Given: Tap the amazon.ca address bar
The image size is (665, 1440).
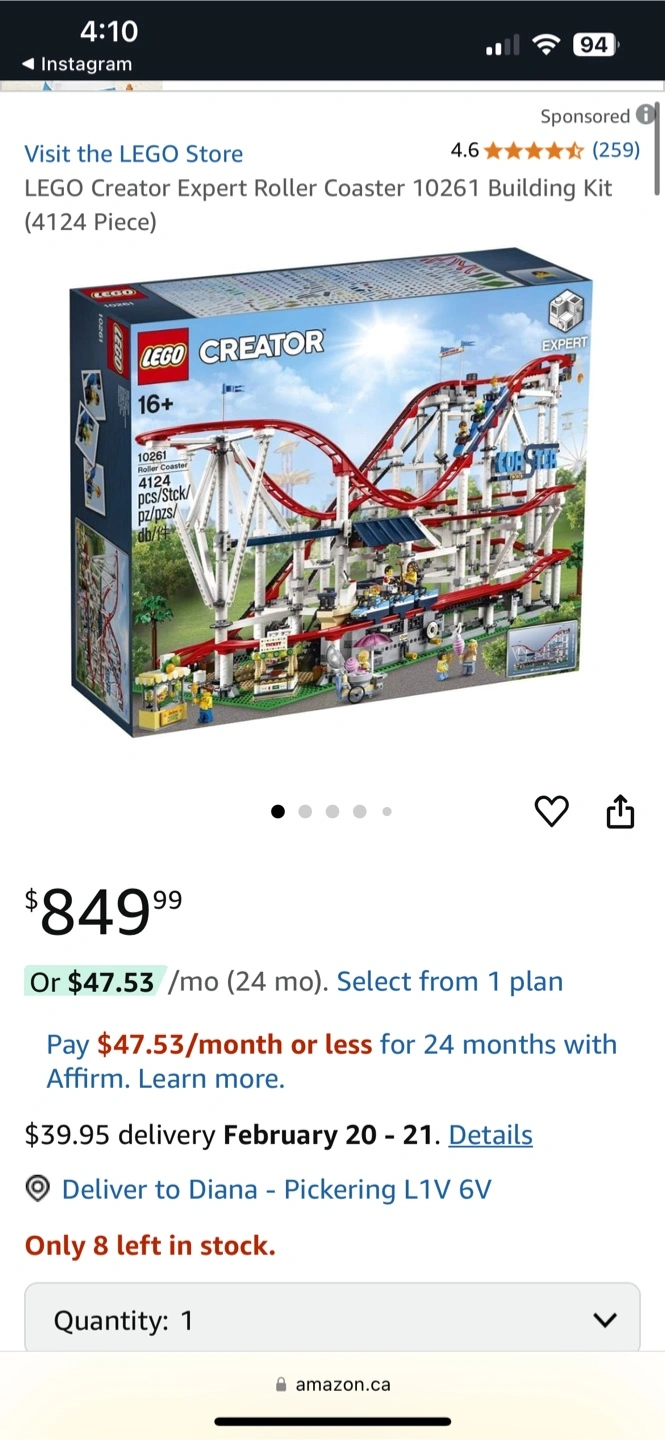Looking at the screenshot, I should [332, 1385].
